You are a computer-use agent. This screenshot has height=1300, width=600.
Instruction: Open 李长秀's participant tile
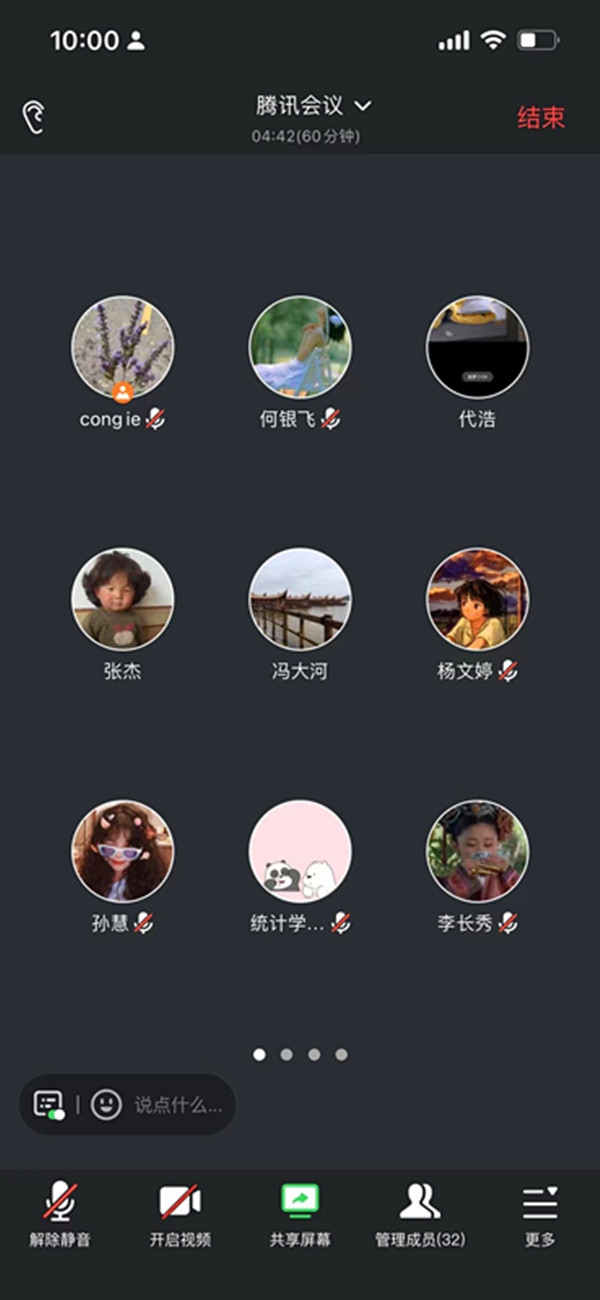point(477,851)
